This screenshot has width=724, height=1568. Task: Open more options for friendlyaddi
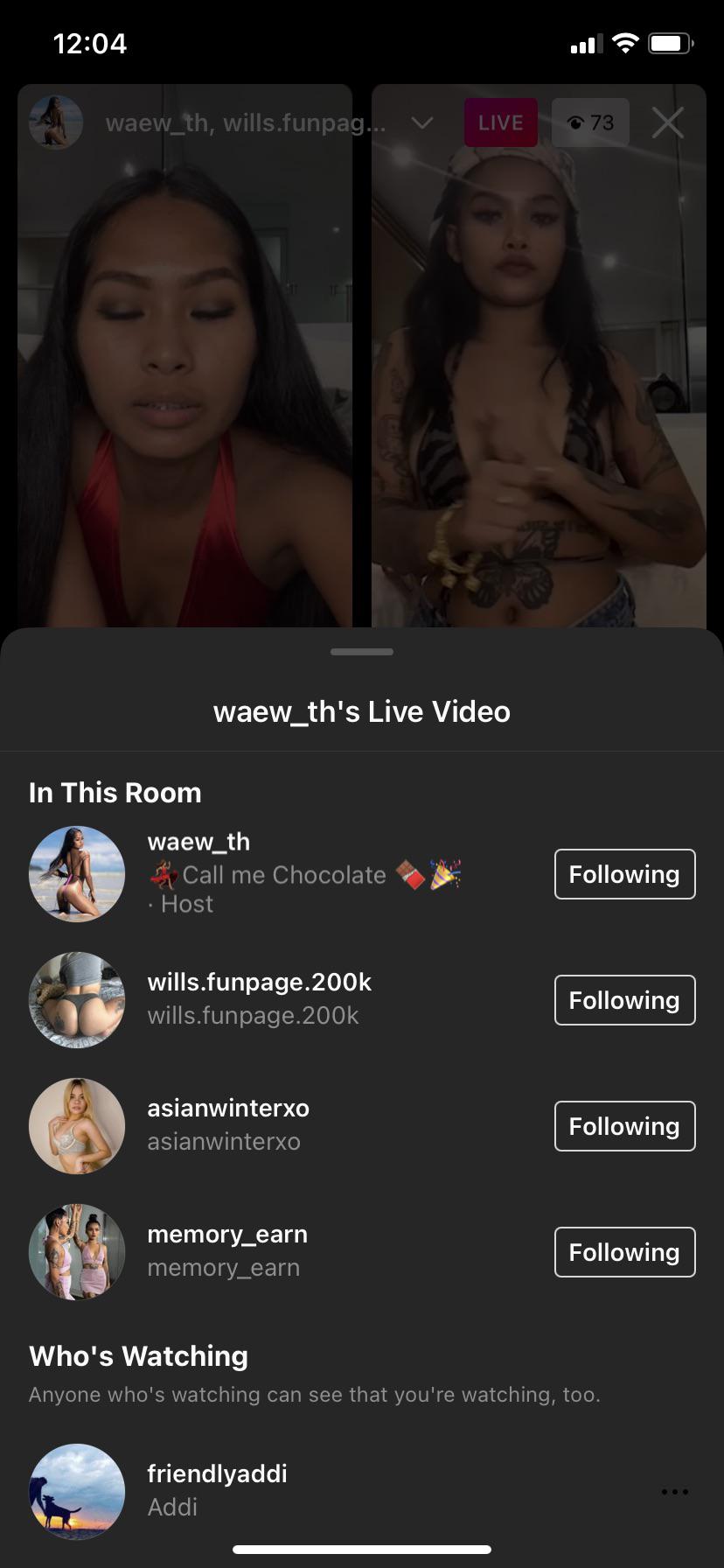[x=674, y=1492]
